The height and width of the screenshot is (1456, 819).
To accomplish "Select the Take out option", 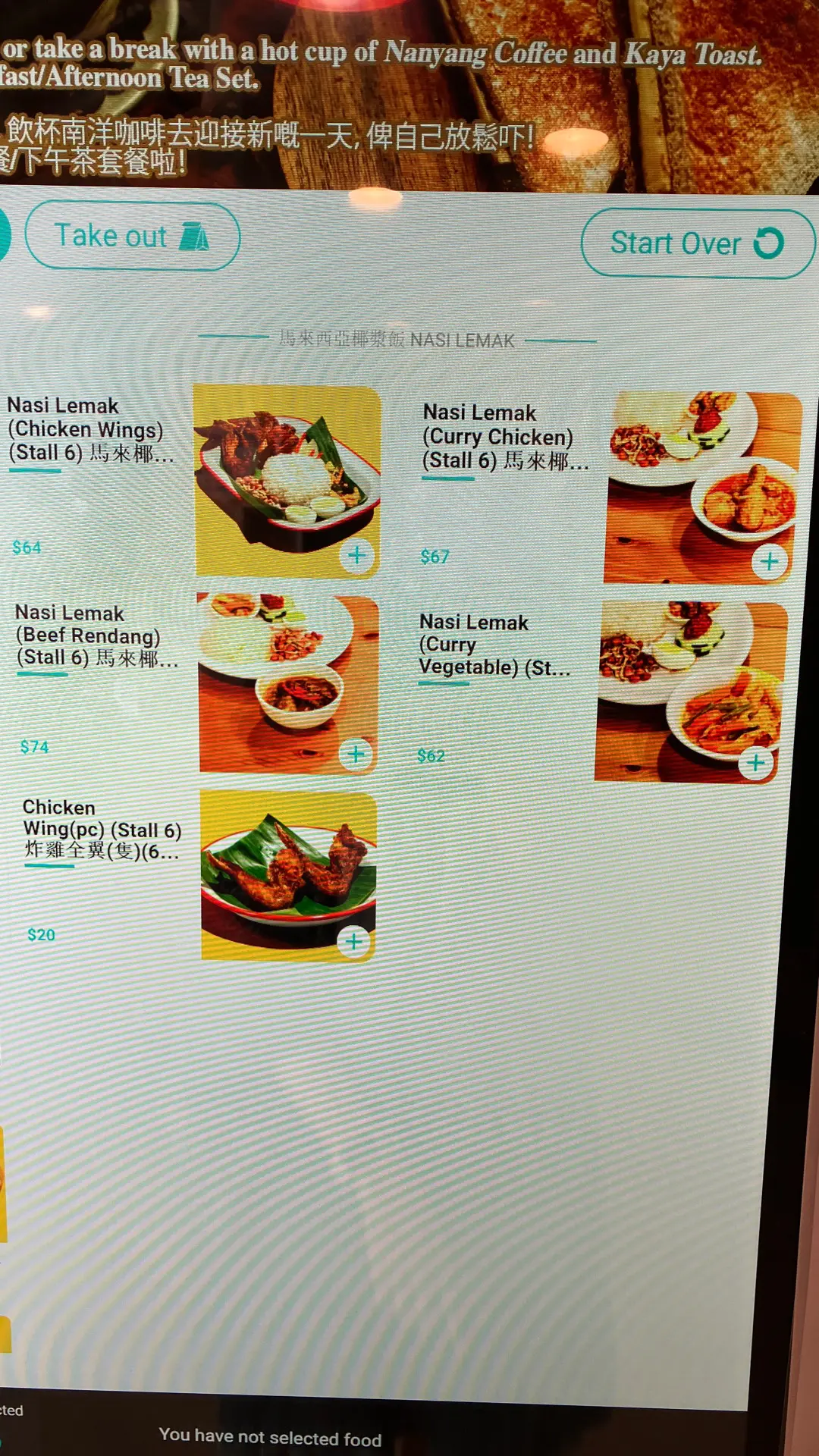I will (132, 237).
